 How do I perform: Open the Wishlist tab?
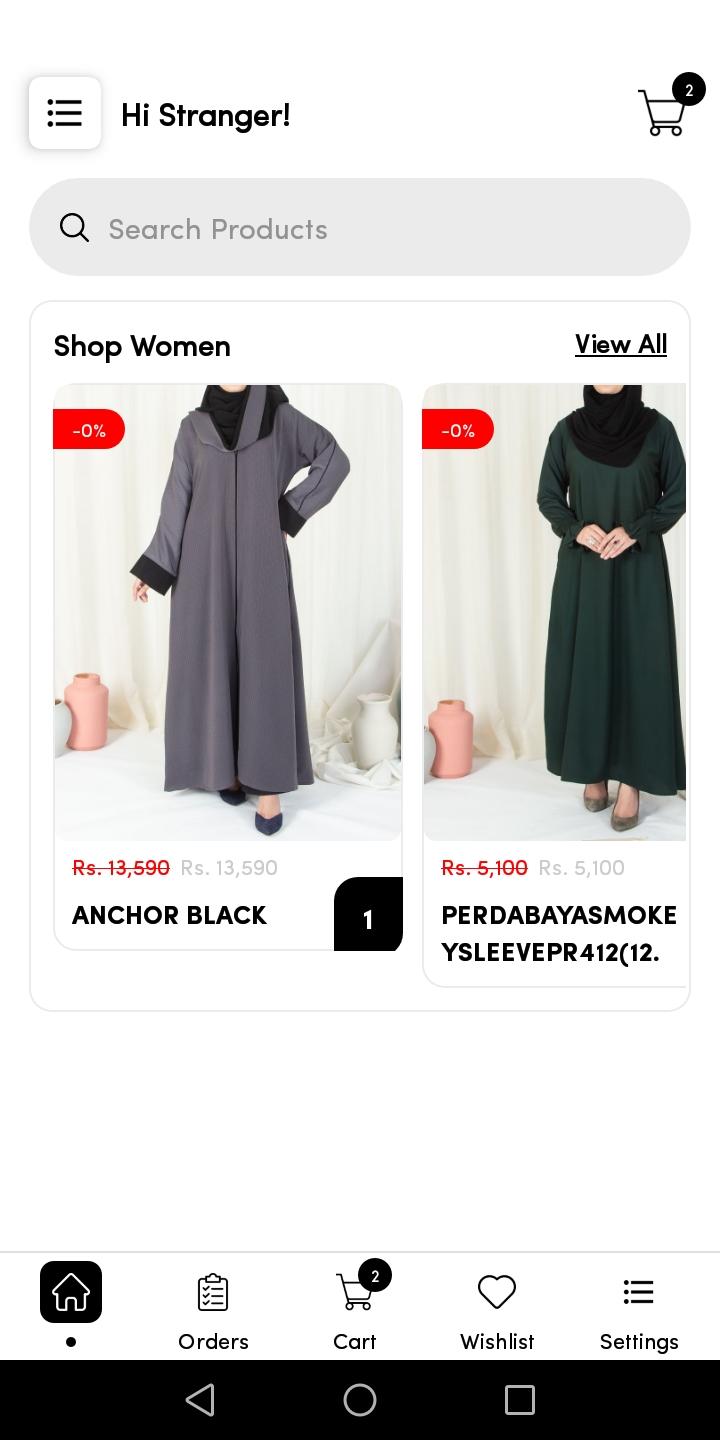pyautogui.click(x=497, y=1312)
